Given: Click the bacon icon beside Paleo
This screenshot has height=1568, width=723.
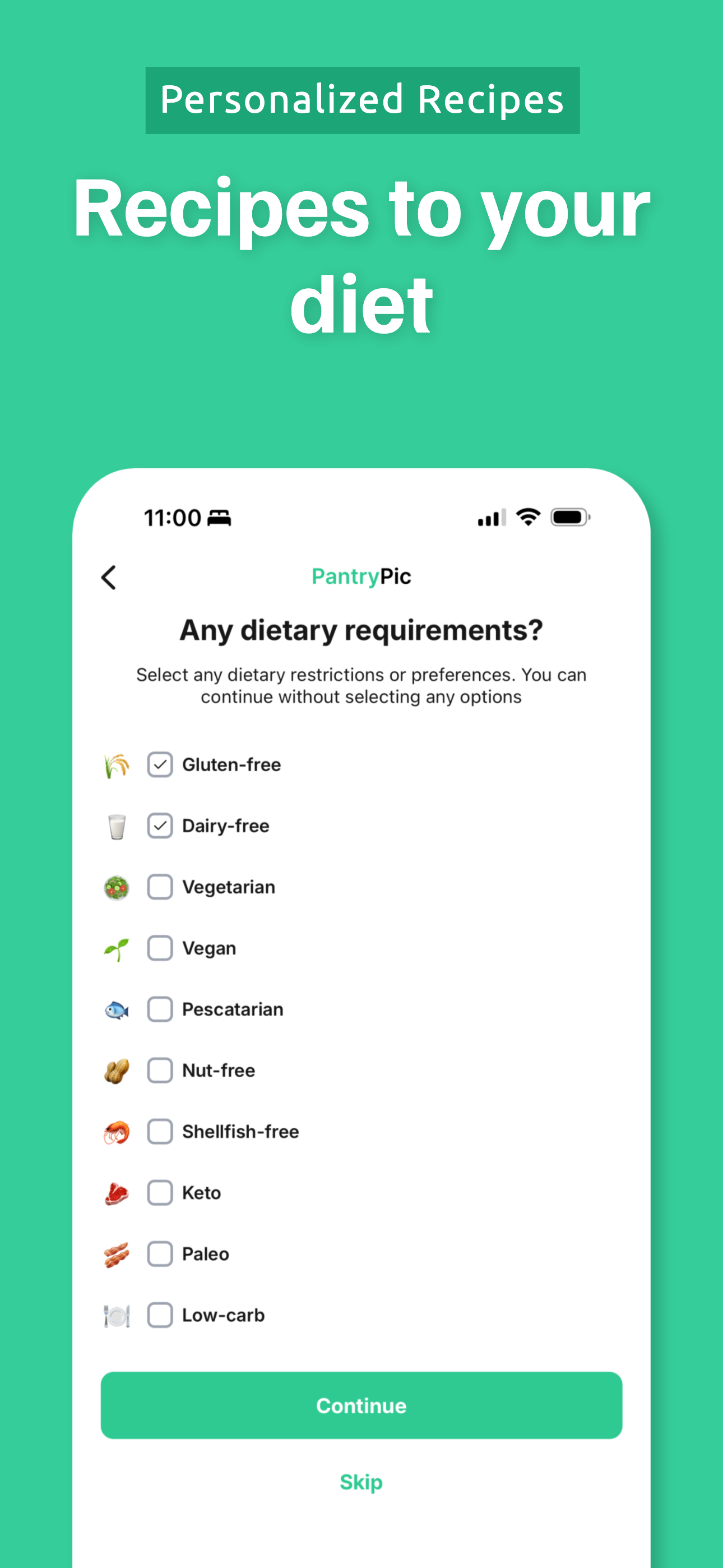Looking at the screenshot, I should pyautogui.click(x=115, y=1254).
